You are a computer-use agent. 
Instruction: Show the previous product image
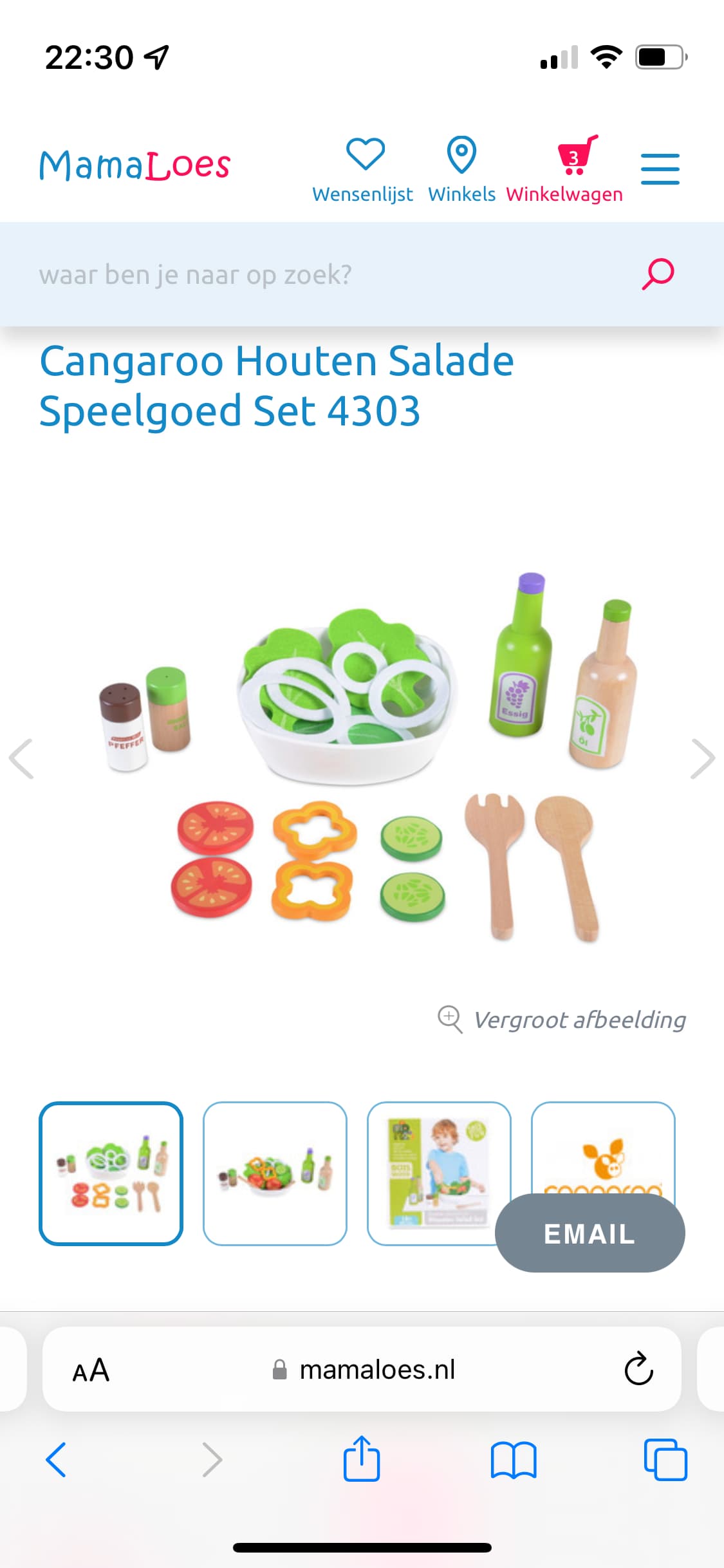pyautogui.click(x=22, y=760)
